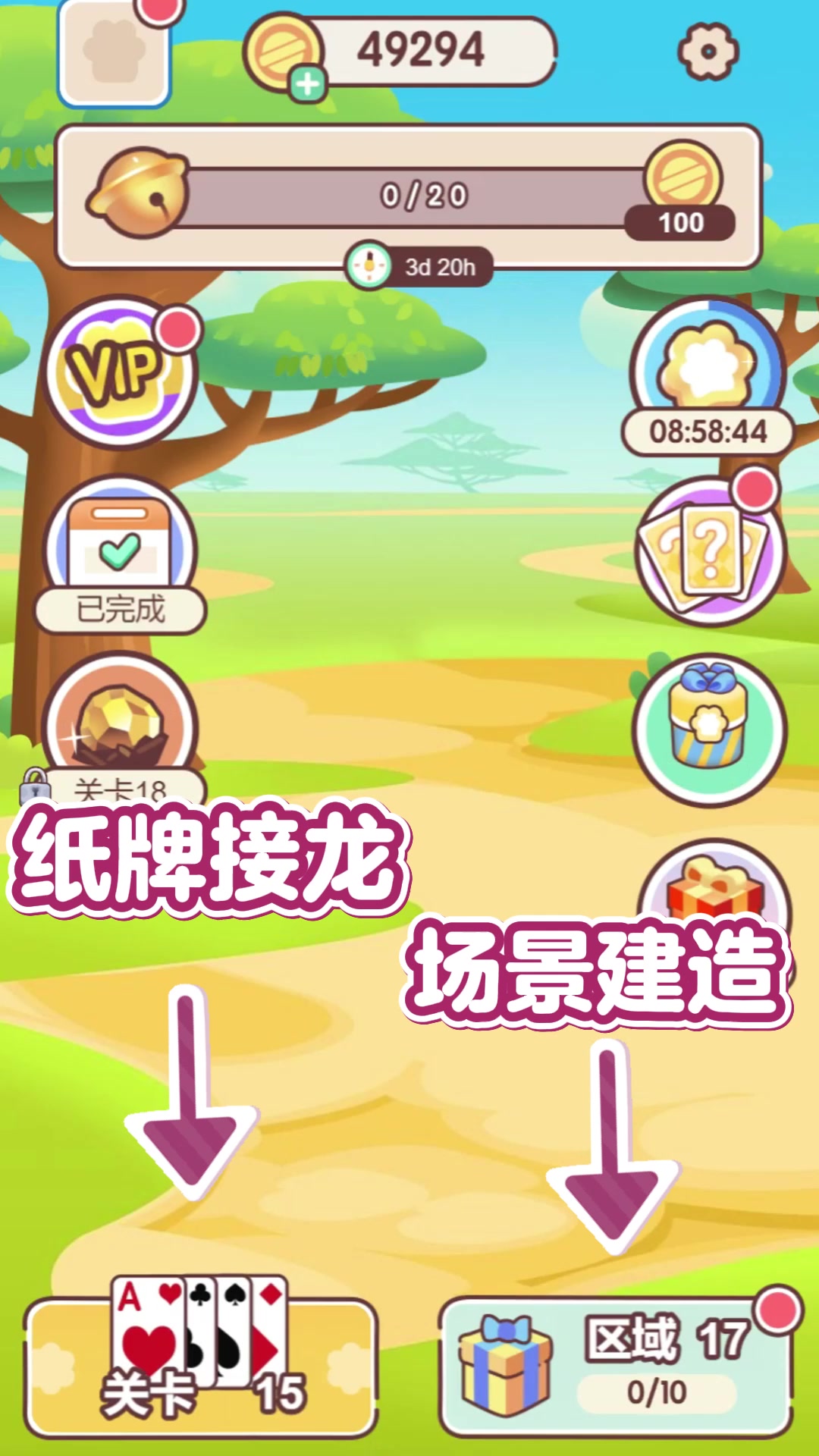
Task: Open the cookie reward with 08:58:44 timer
Action: [708, 377]
